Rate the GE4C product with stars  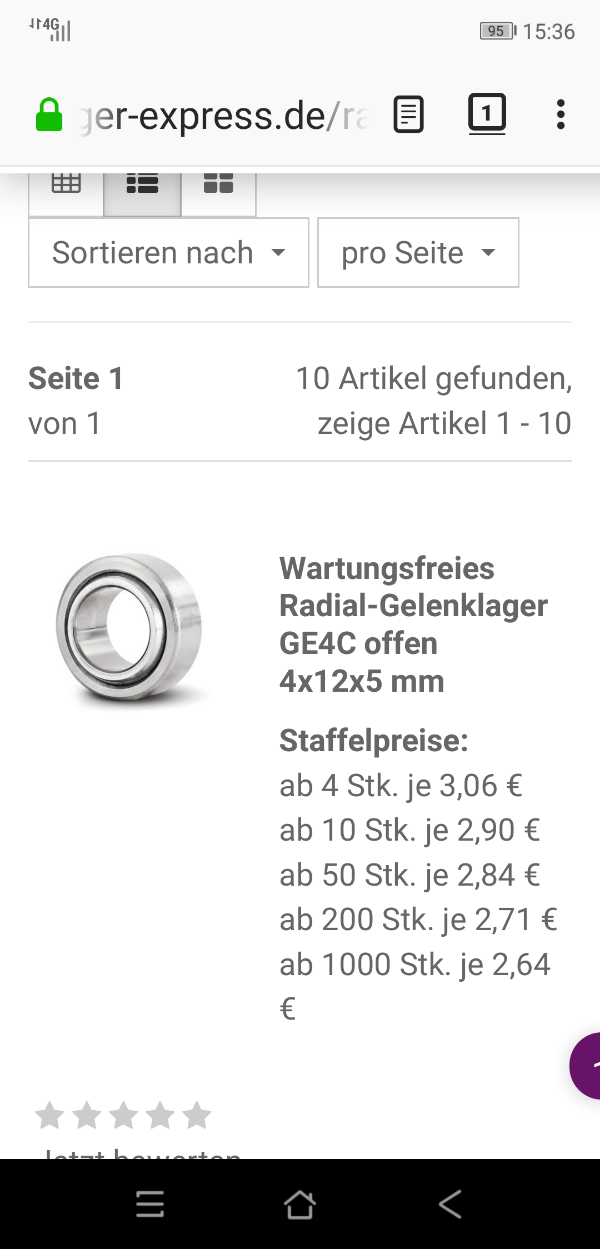pos(123,1115)
